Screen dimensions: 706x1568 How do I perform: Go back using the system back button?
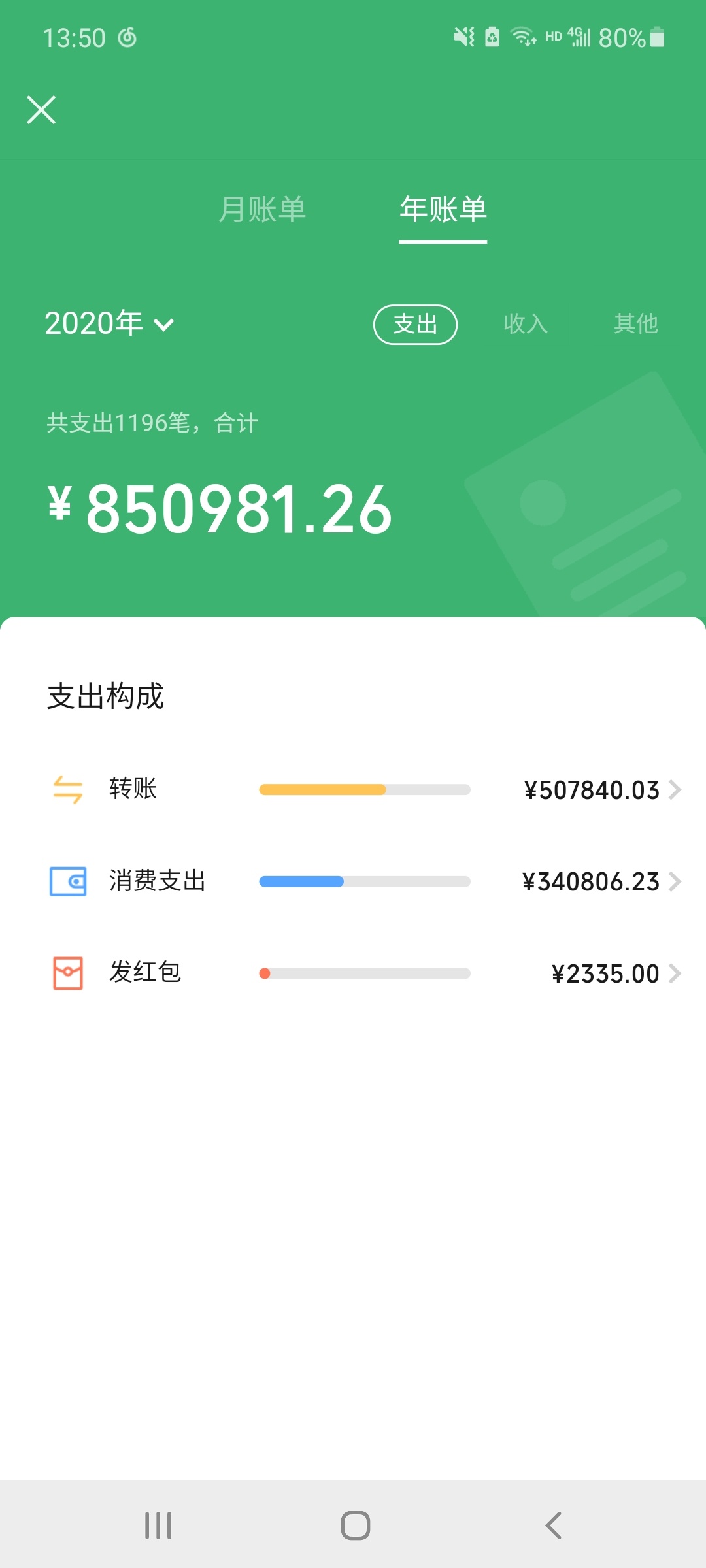553,1526
